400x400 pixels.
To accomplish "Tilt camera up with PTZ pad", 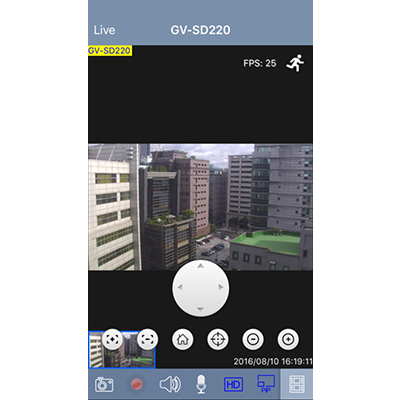I will [200, 266].
